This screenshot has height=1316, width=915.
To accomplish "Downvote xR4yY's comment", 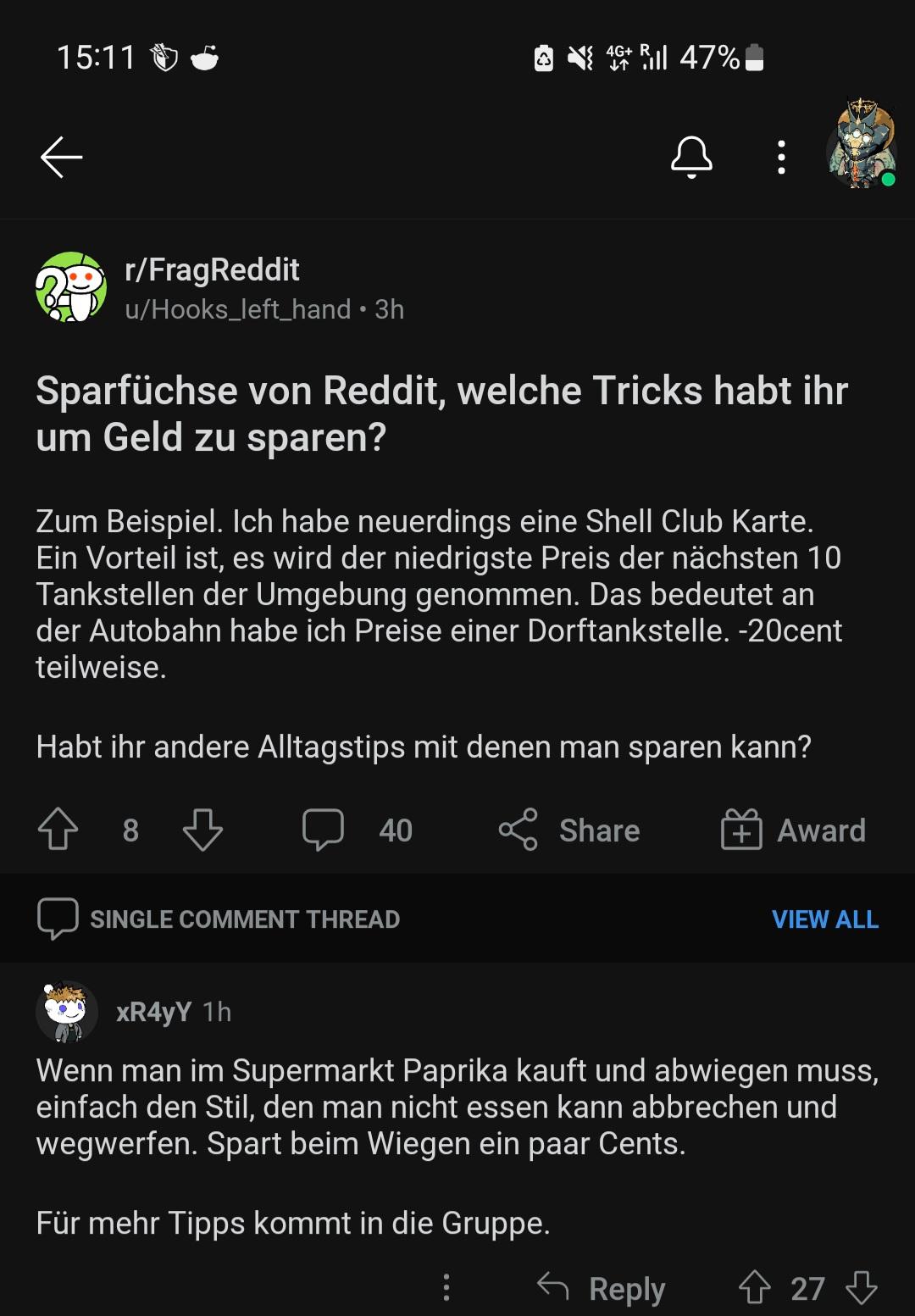I will pyautogui.click(x=861, y=1287).
